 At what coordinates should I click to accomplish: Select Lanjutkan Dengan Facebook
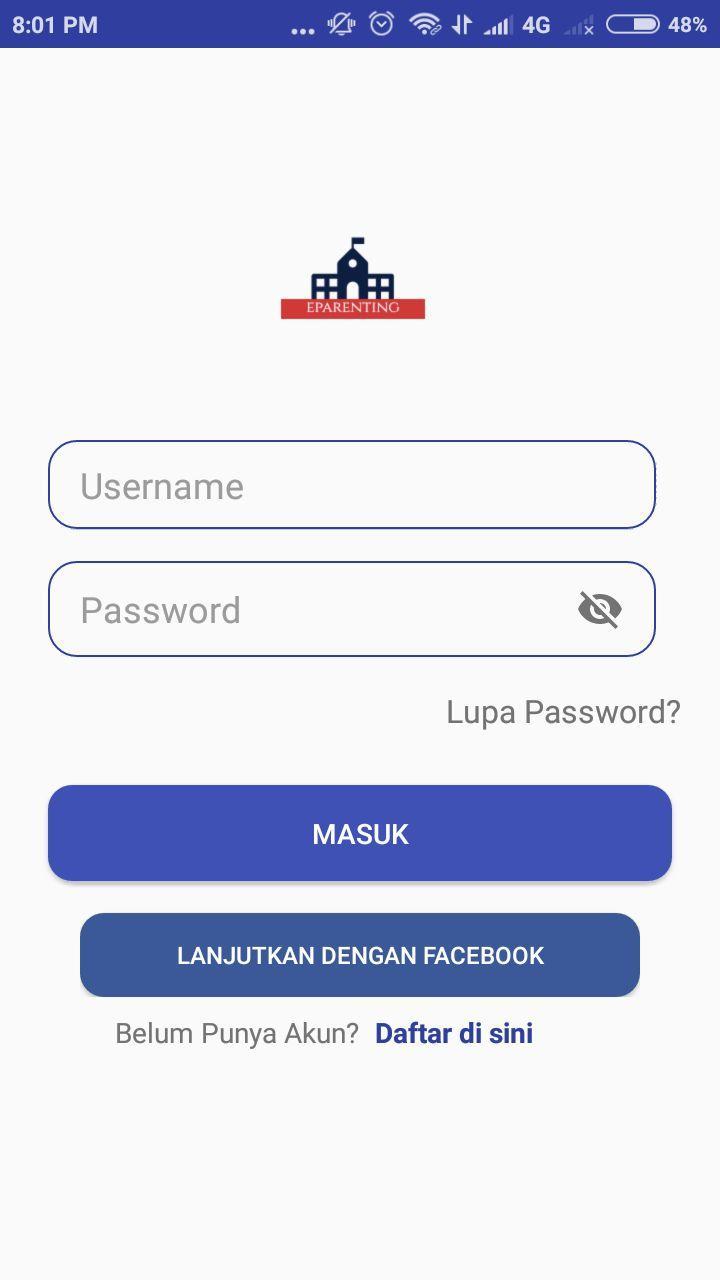coord(360,955)
